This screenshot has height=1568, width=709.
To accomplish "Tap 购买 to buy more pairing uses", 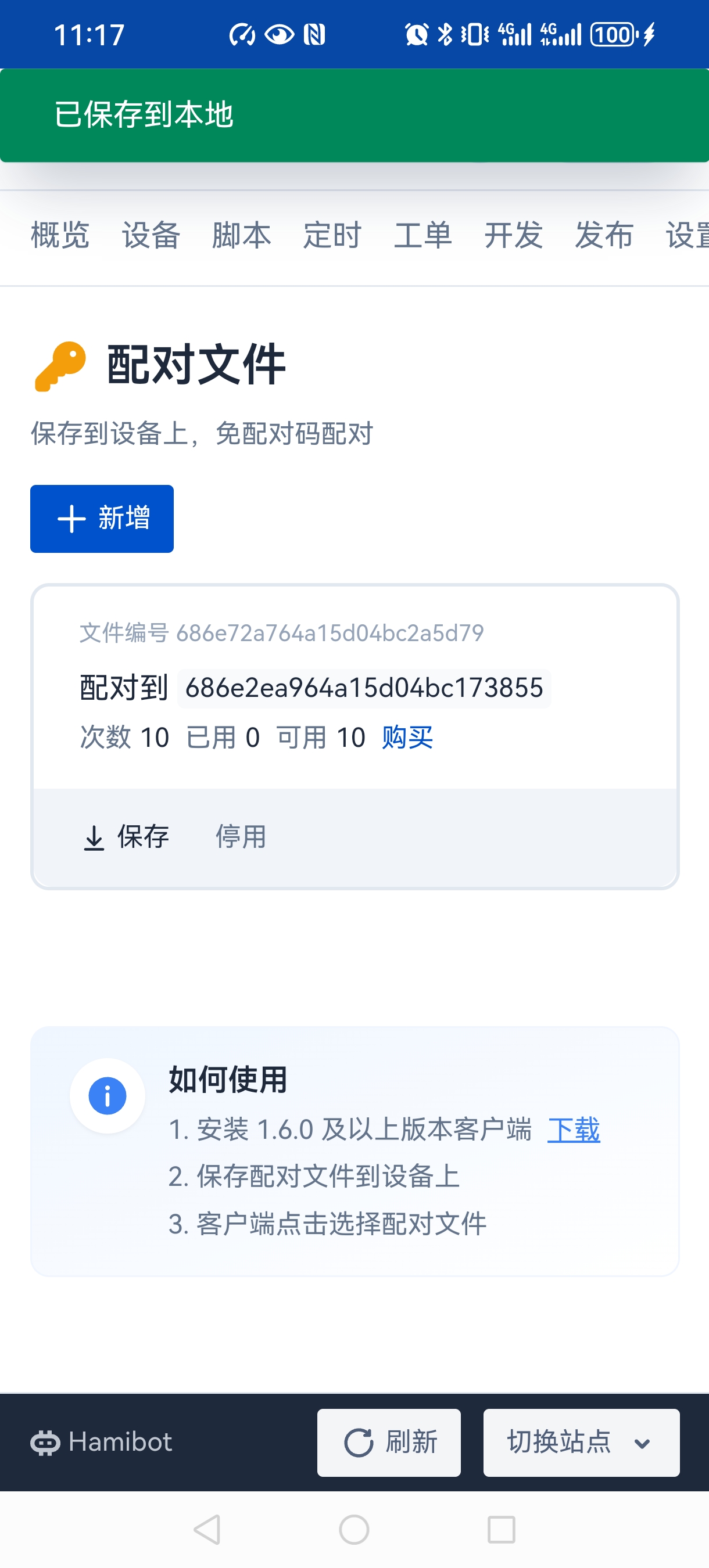I will (x=407, y=738).
